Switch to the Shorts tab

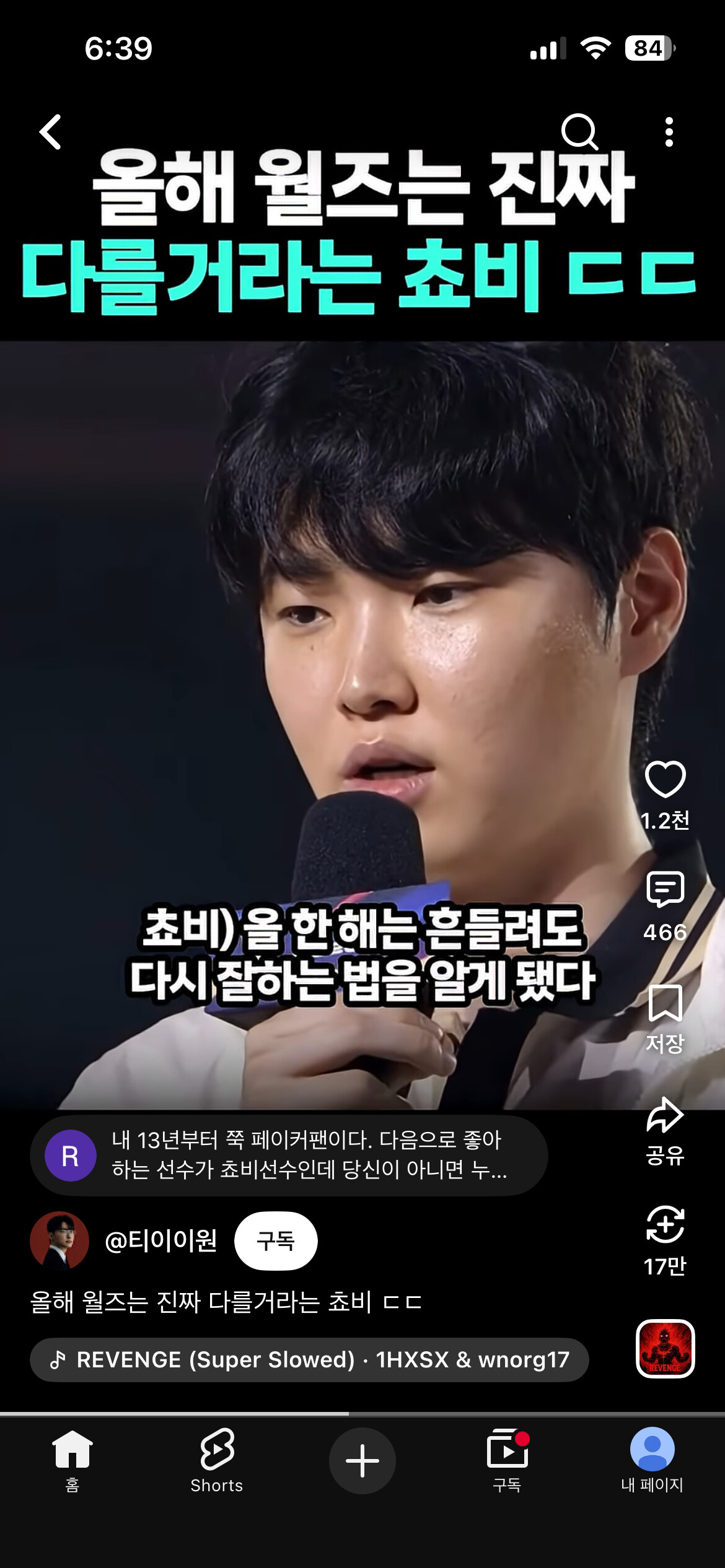pyautogui.click(x=217, y=1460)
